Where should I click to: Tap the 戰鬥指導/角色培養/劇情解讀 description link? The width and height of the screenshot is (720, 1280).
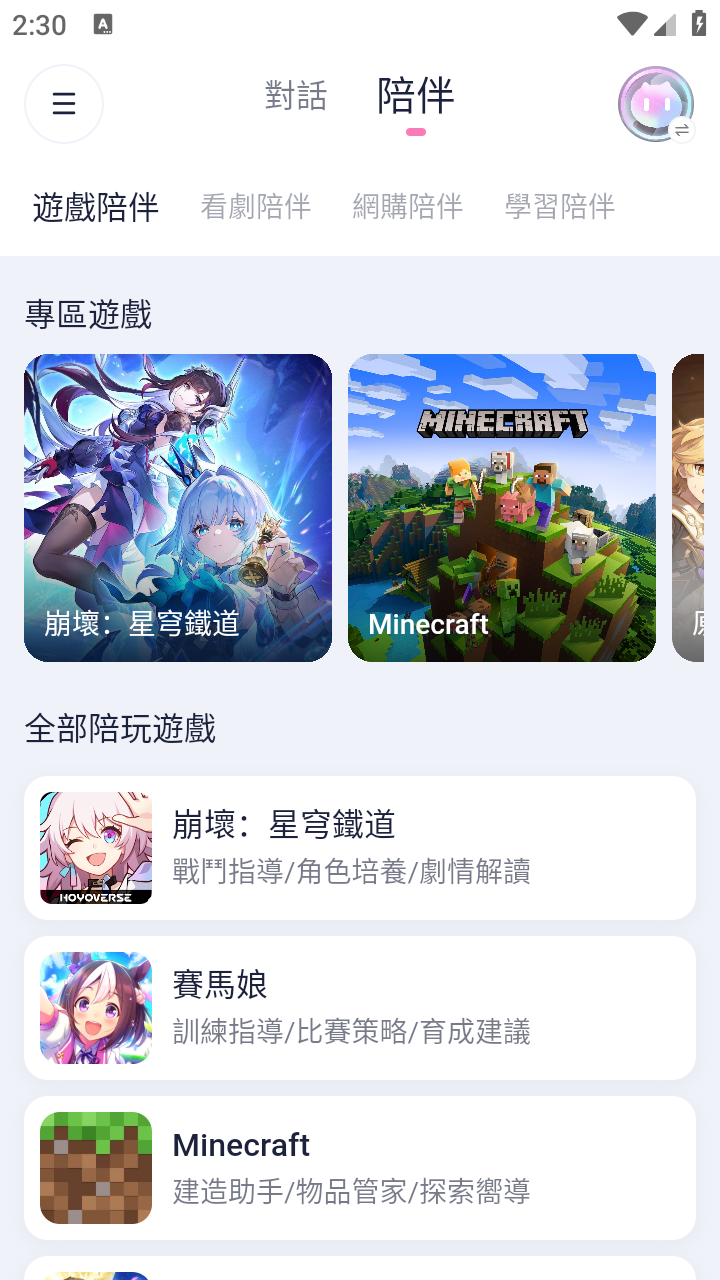click(x=352, y=872)
